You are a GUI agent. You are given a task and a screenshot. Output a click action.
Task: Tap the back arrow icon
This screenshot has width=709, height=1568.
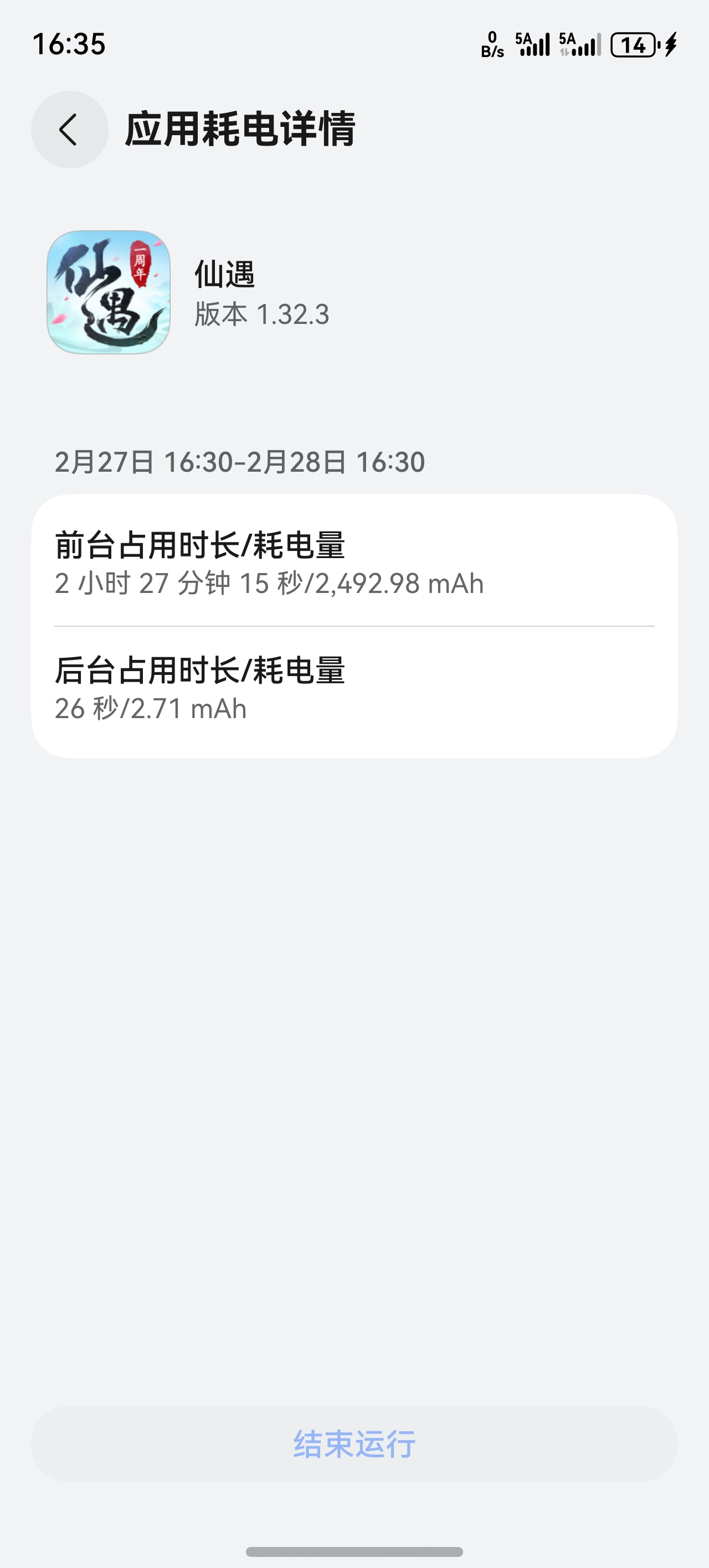pos(68,129)
